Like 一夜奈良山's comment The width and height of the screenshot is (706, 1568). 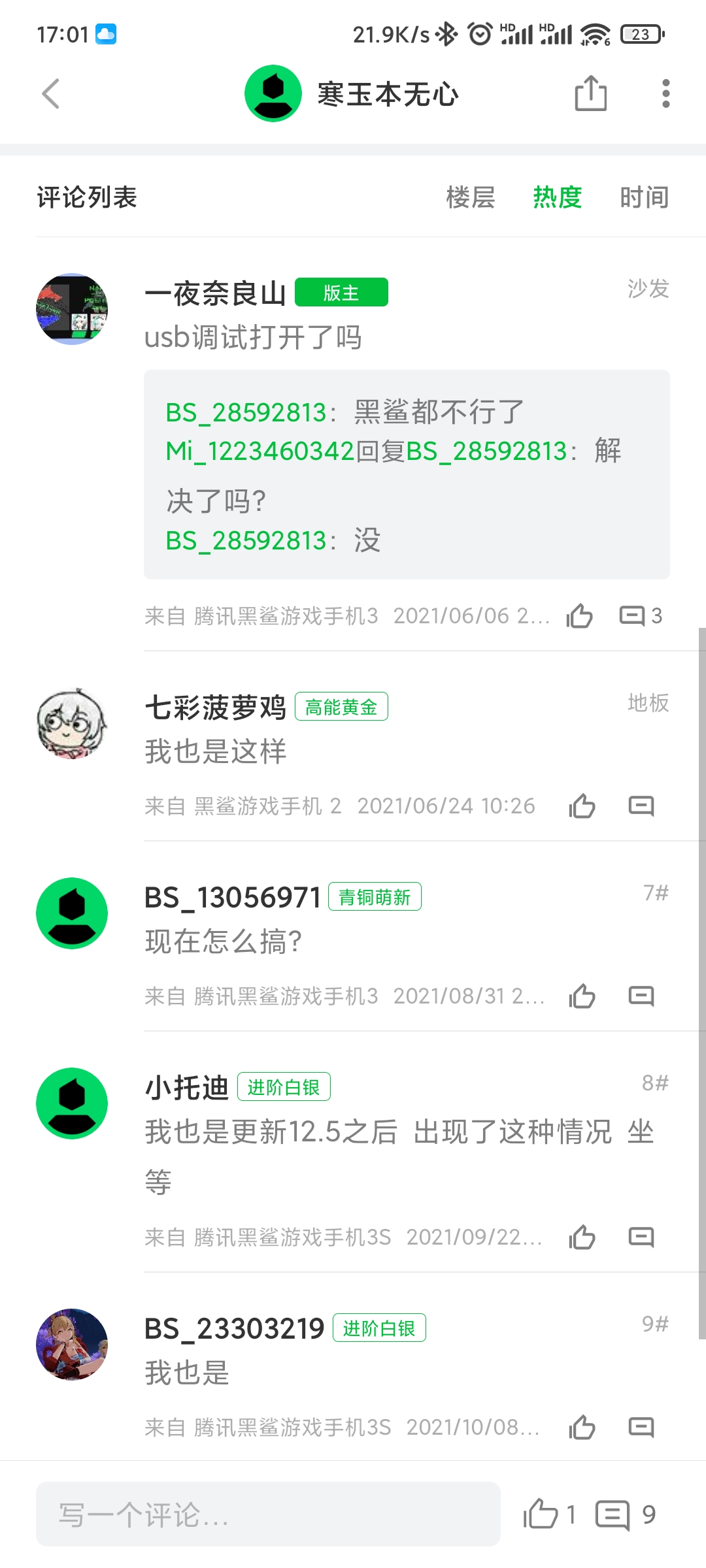[580, 615]
